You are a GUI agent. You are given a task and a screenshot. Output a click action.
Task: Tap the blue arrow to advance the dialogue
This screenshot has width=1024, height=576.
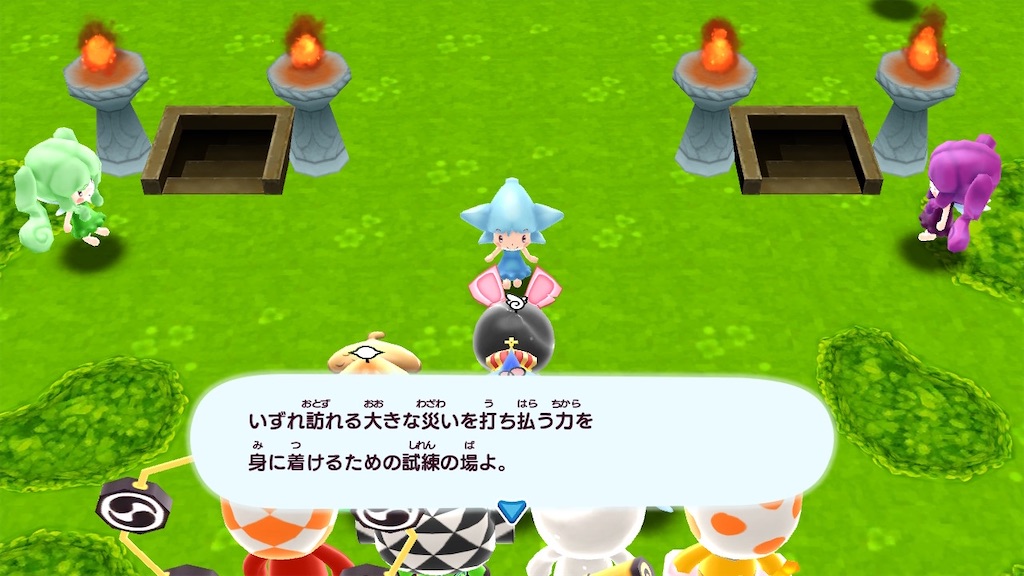[512, 510]
